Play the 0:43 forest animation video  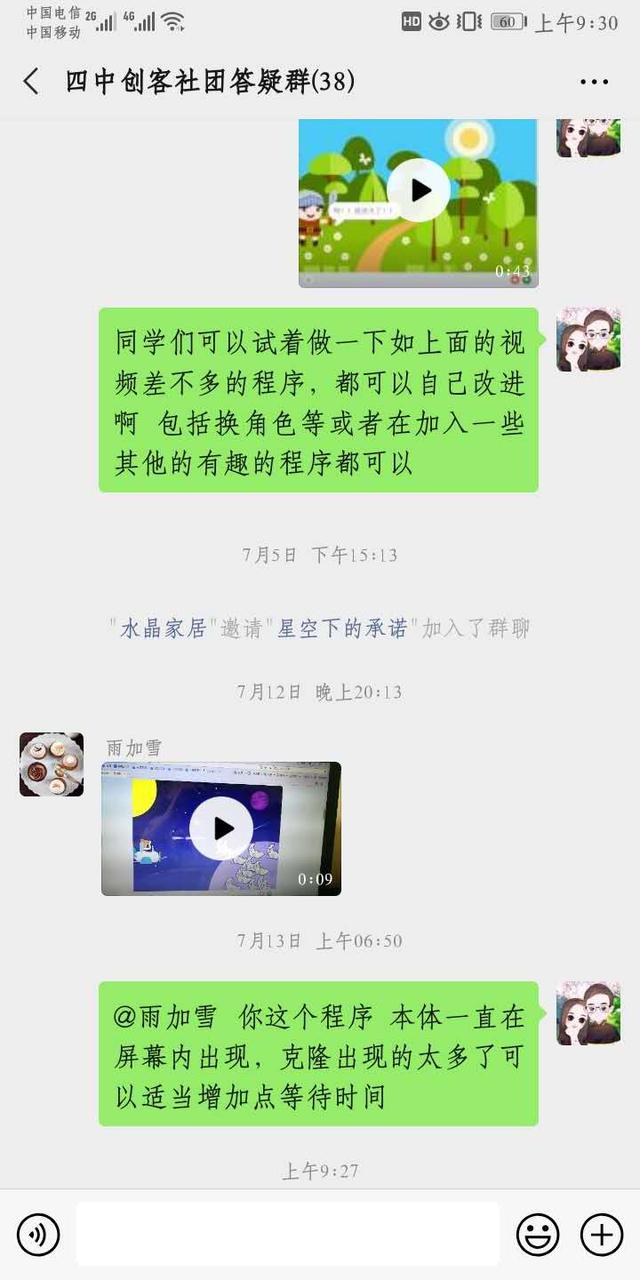(418, 190)
